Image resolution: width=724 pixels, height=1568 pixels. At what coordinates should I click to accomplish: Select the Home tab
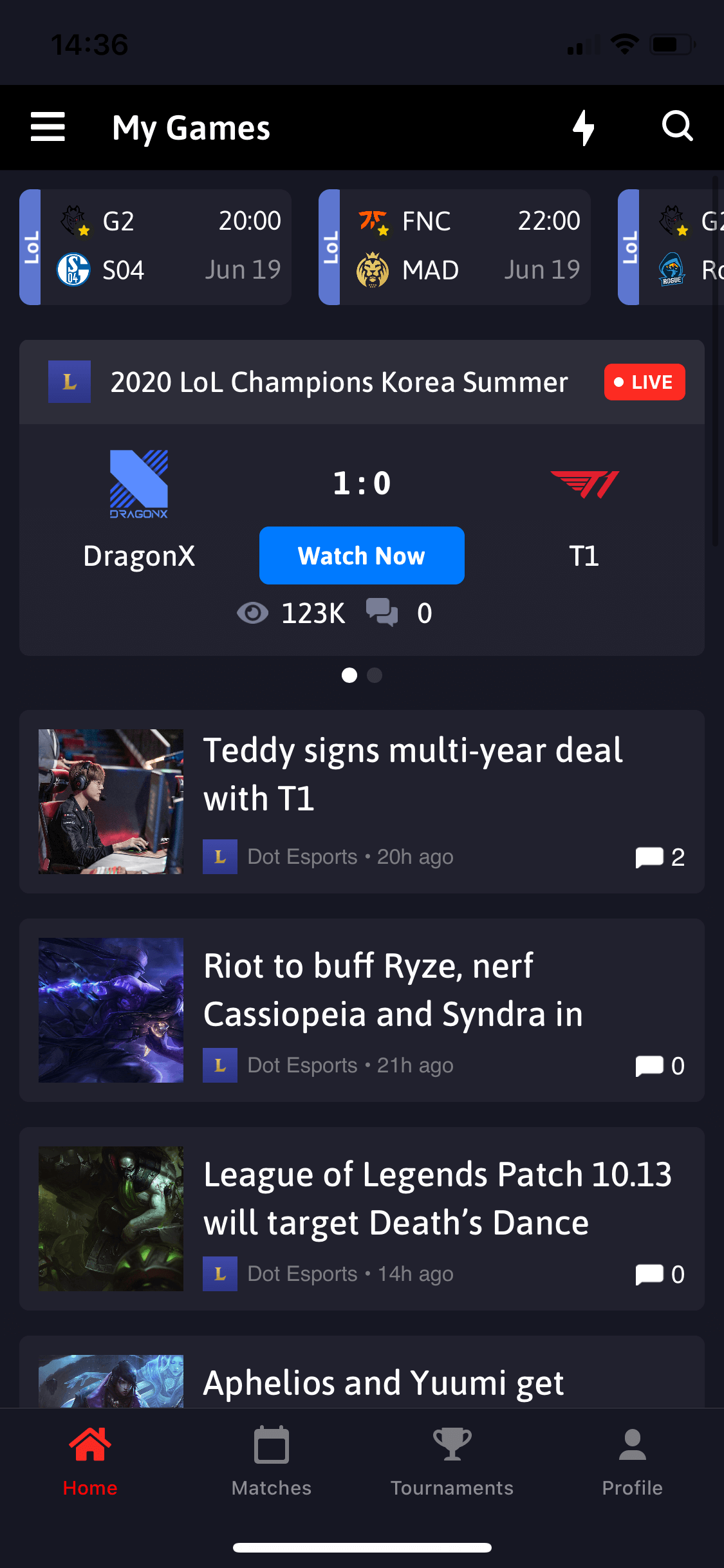90,1460
